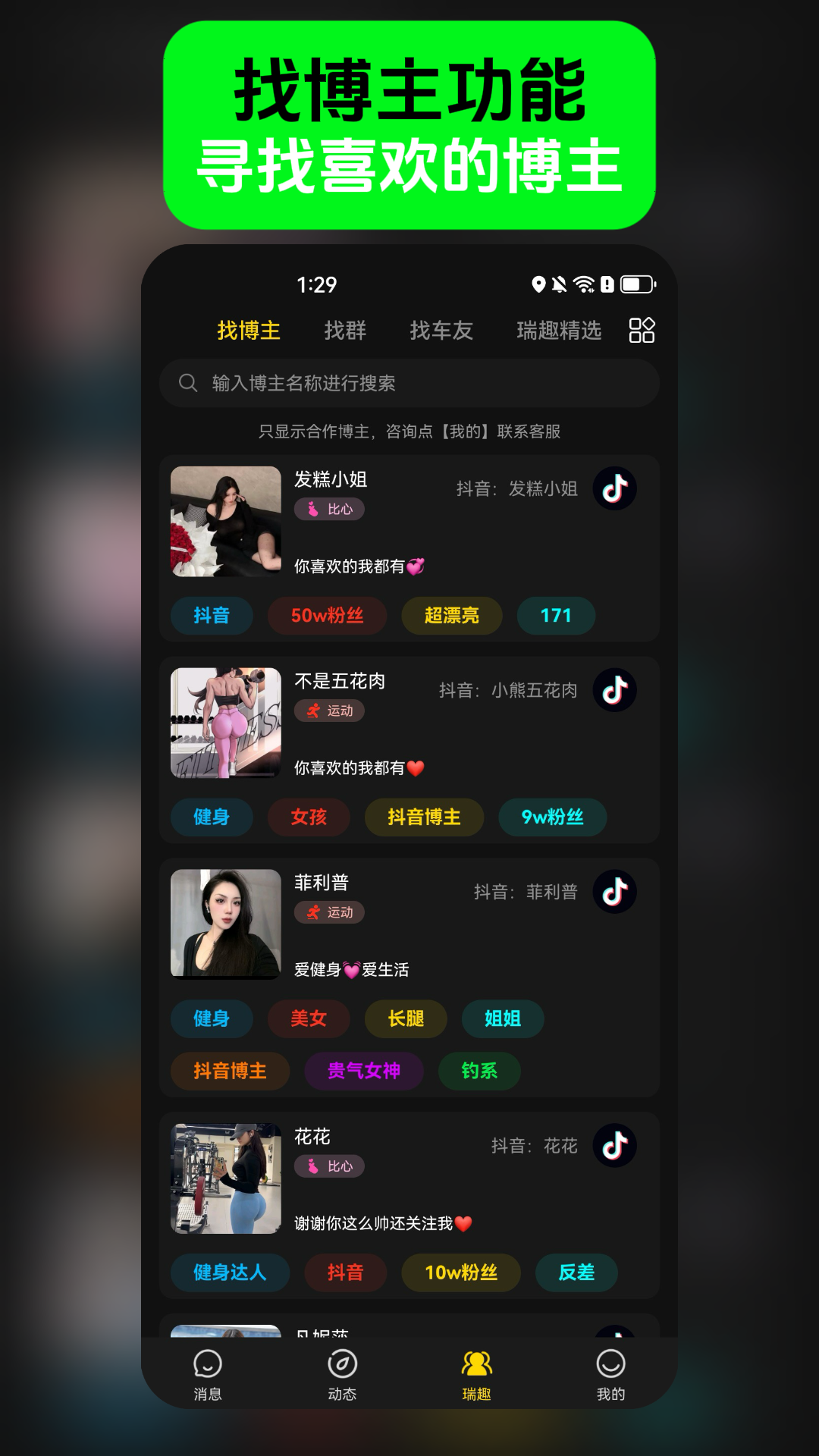Toggle the 比心 label under 花花
Viewport: 819px width, 1456px height.
(x=329, y=1166)
